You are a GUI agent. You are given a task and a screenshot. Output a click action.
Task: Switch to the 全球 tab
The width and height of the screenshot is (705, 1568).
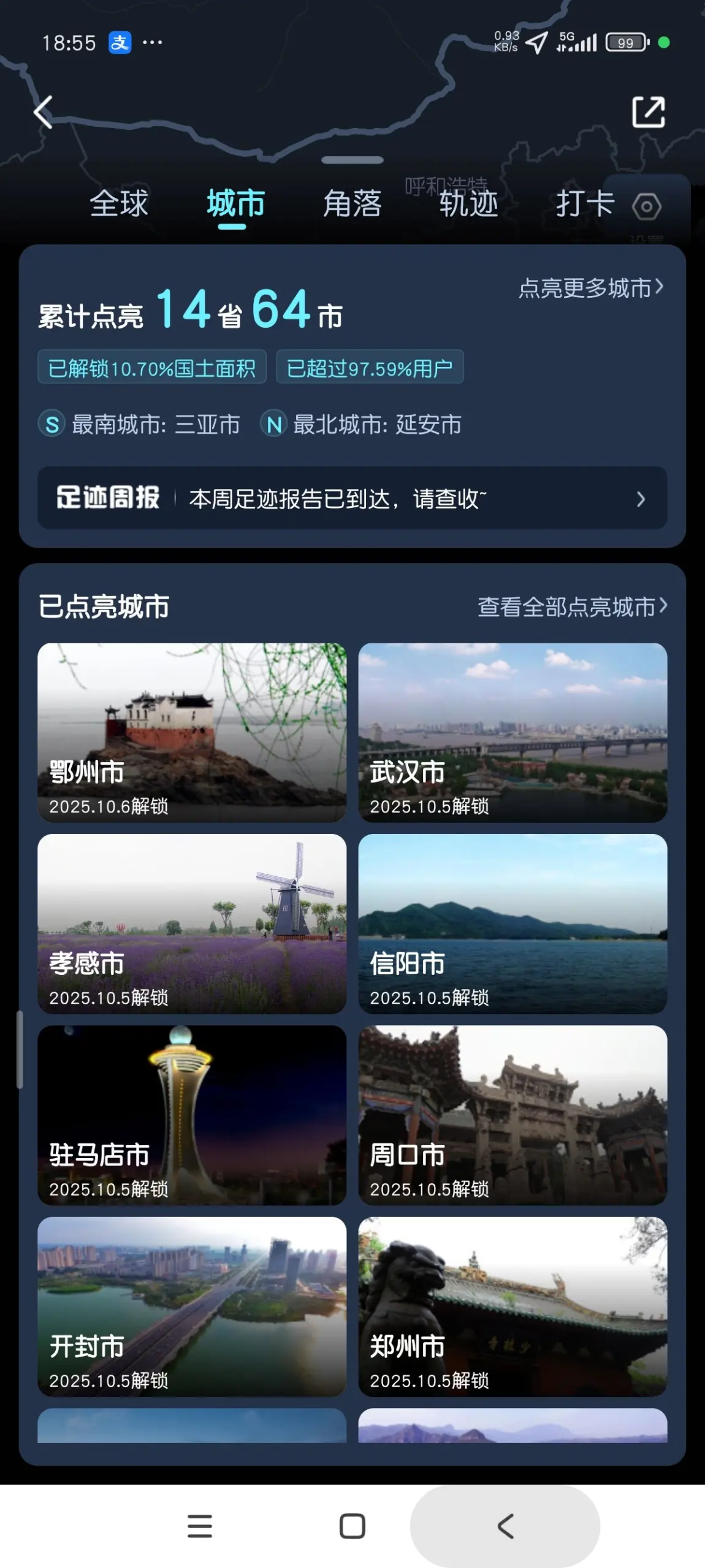pos(119,204)
